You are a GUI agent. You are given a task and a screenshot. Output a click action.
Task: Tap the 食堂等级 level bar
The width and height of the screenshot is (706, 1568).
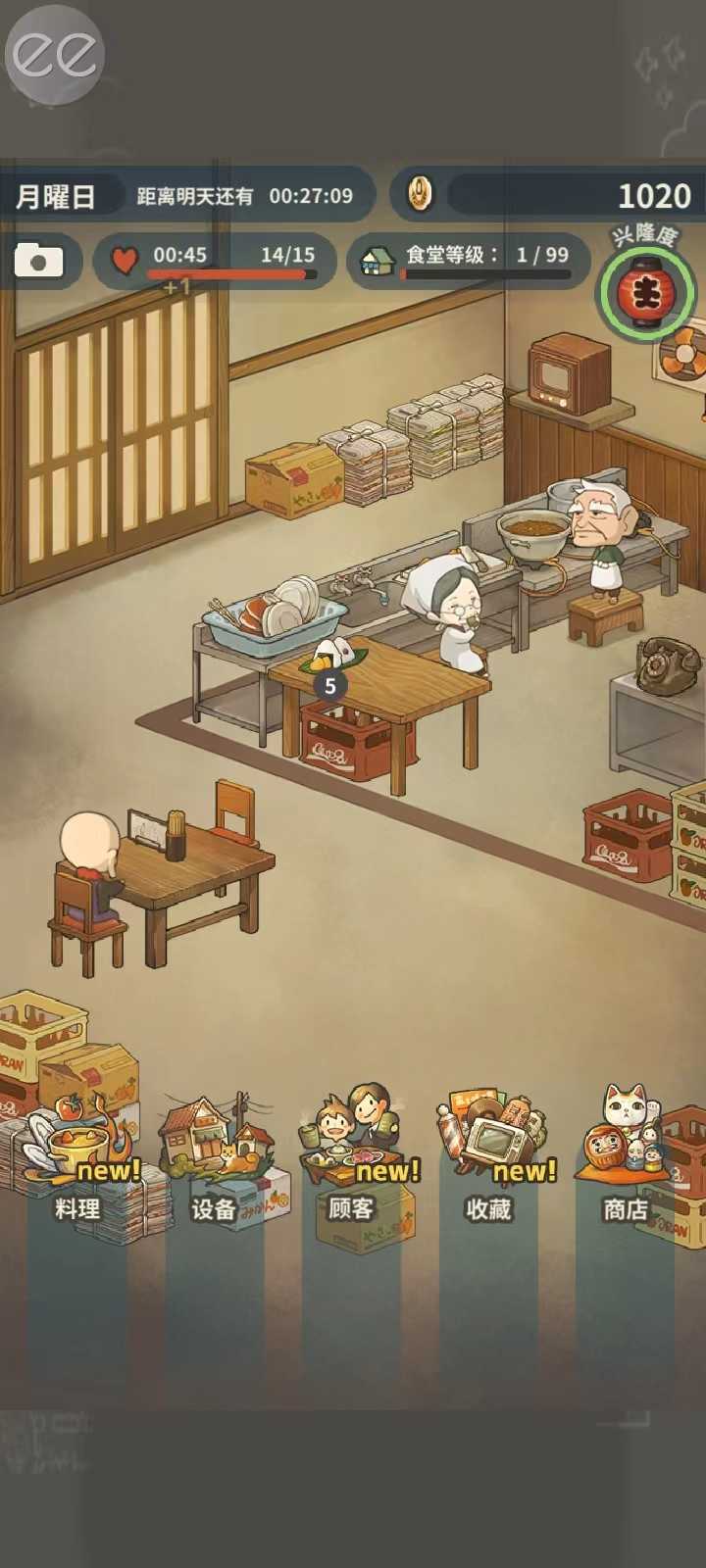(469, 261)
